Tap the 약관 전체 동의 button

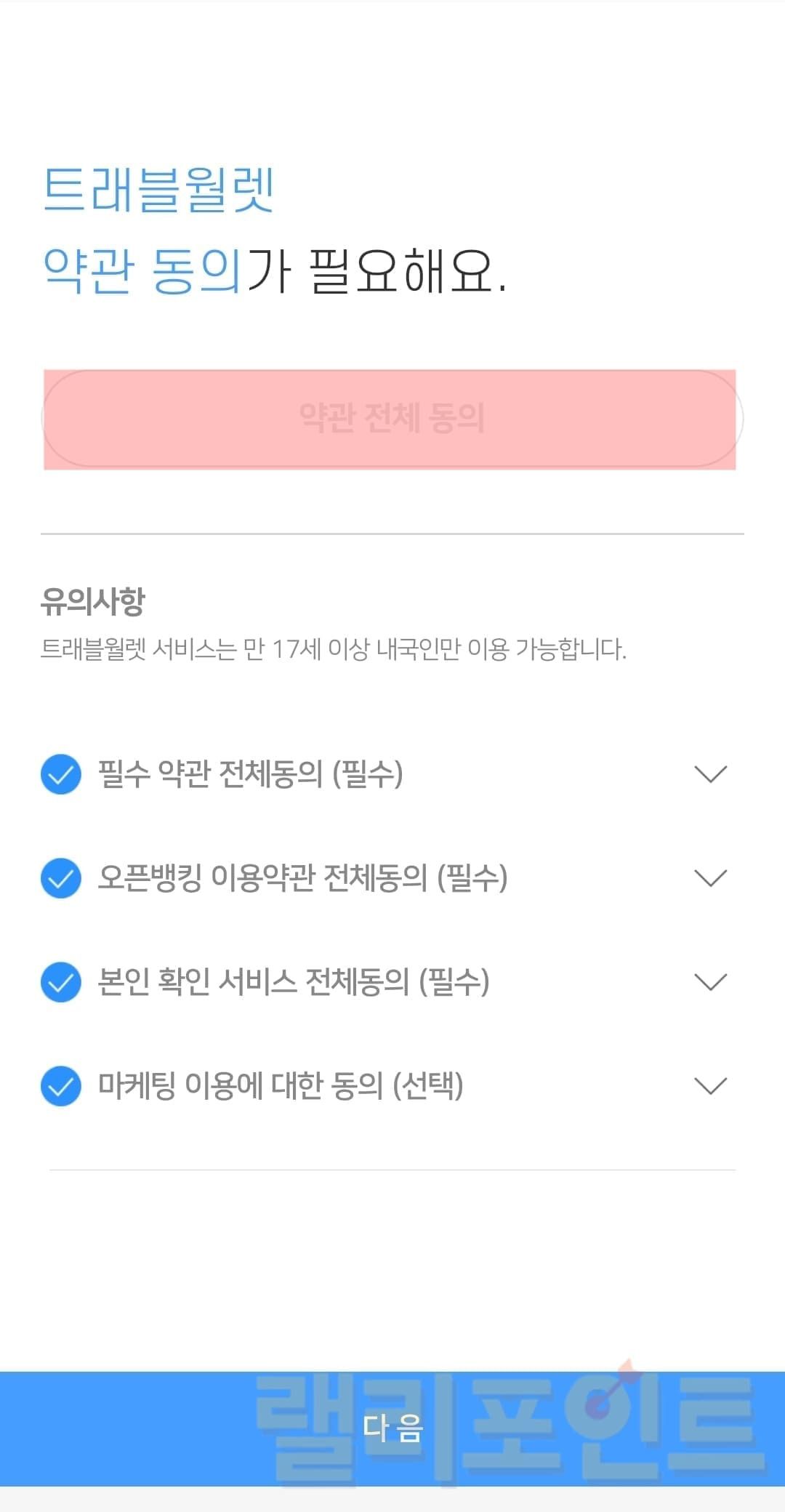392,418
